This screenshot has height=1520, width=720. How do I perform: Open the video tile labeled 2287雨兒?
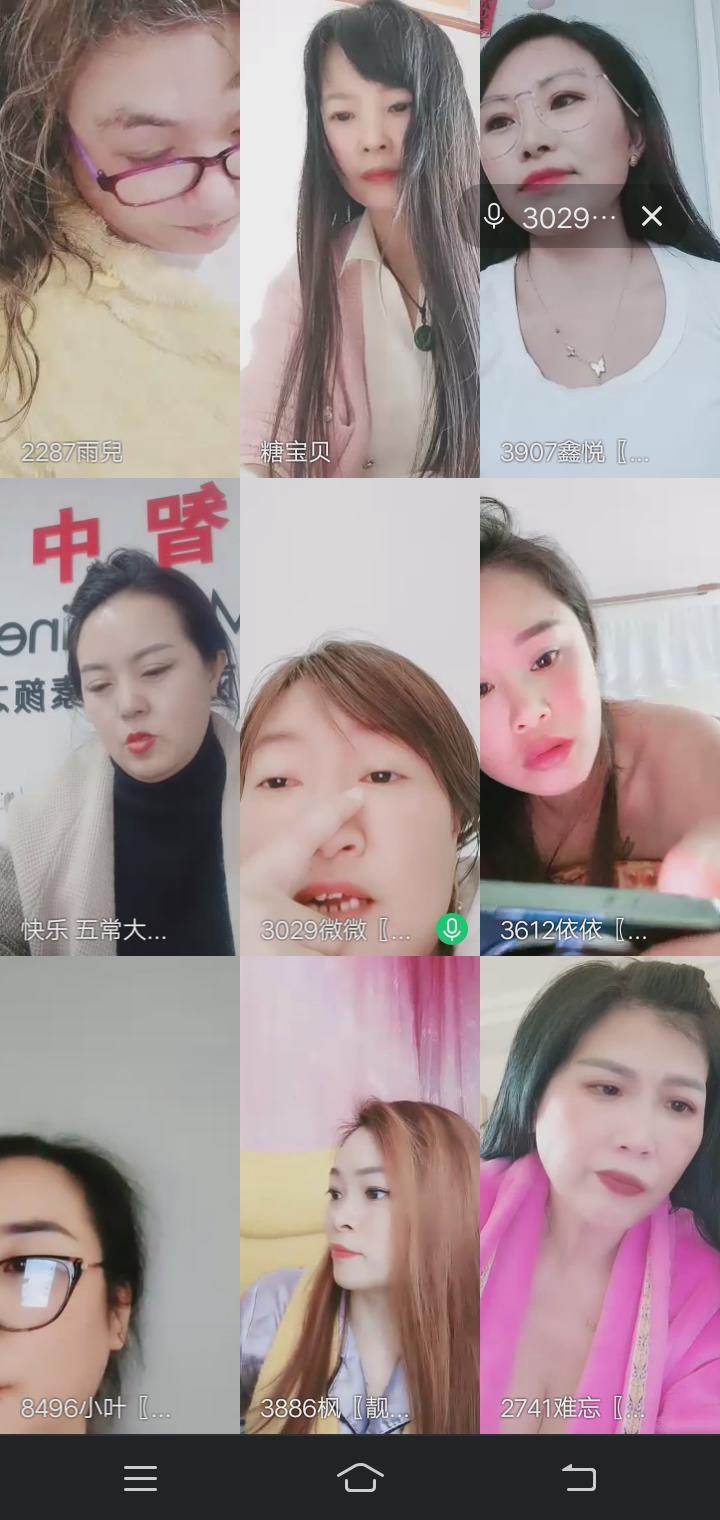pos(119,238)
